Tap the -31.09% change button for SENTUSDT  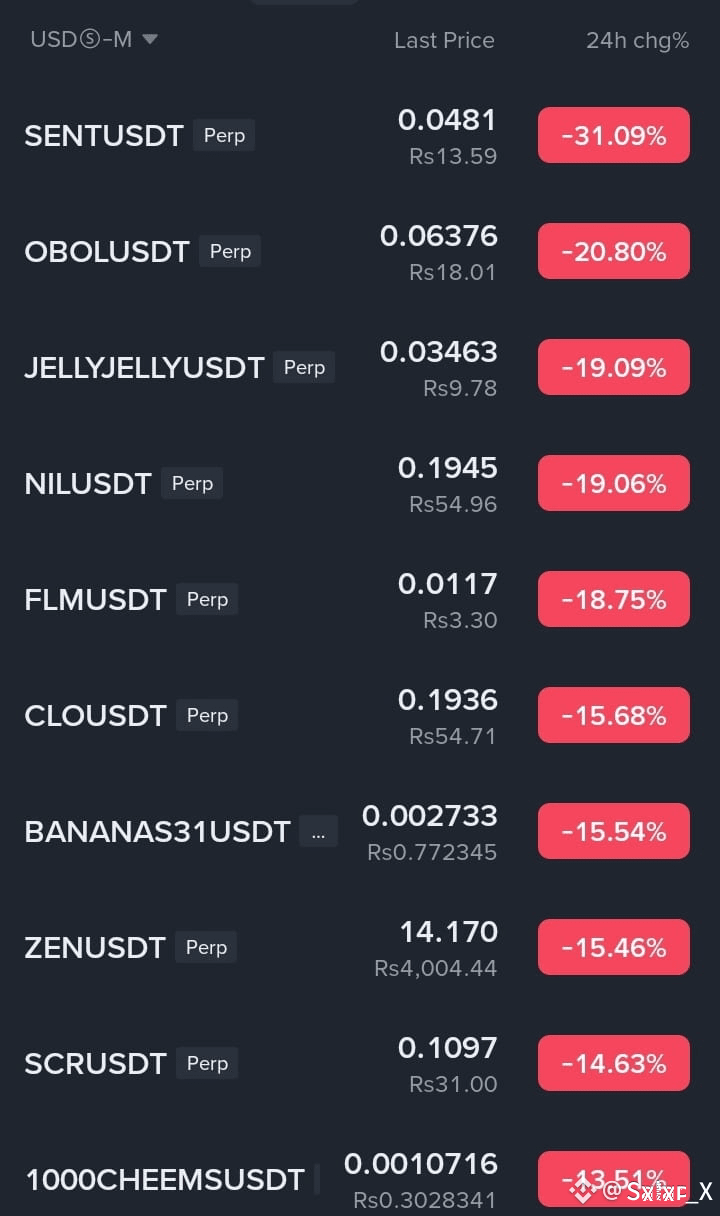pyautogui.click(x=613, y=135)
